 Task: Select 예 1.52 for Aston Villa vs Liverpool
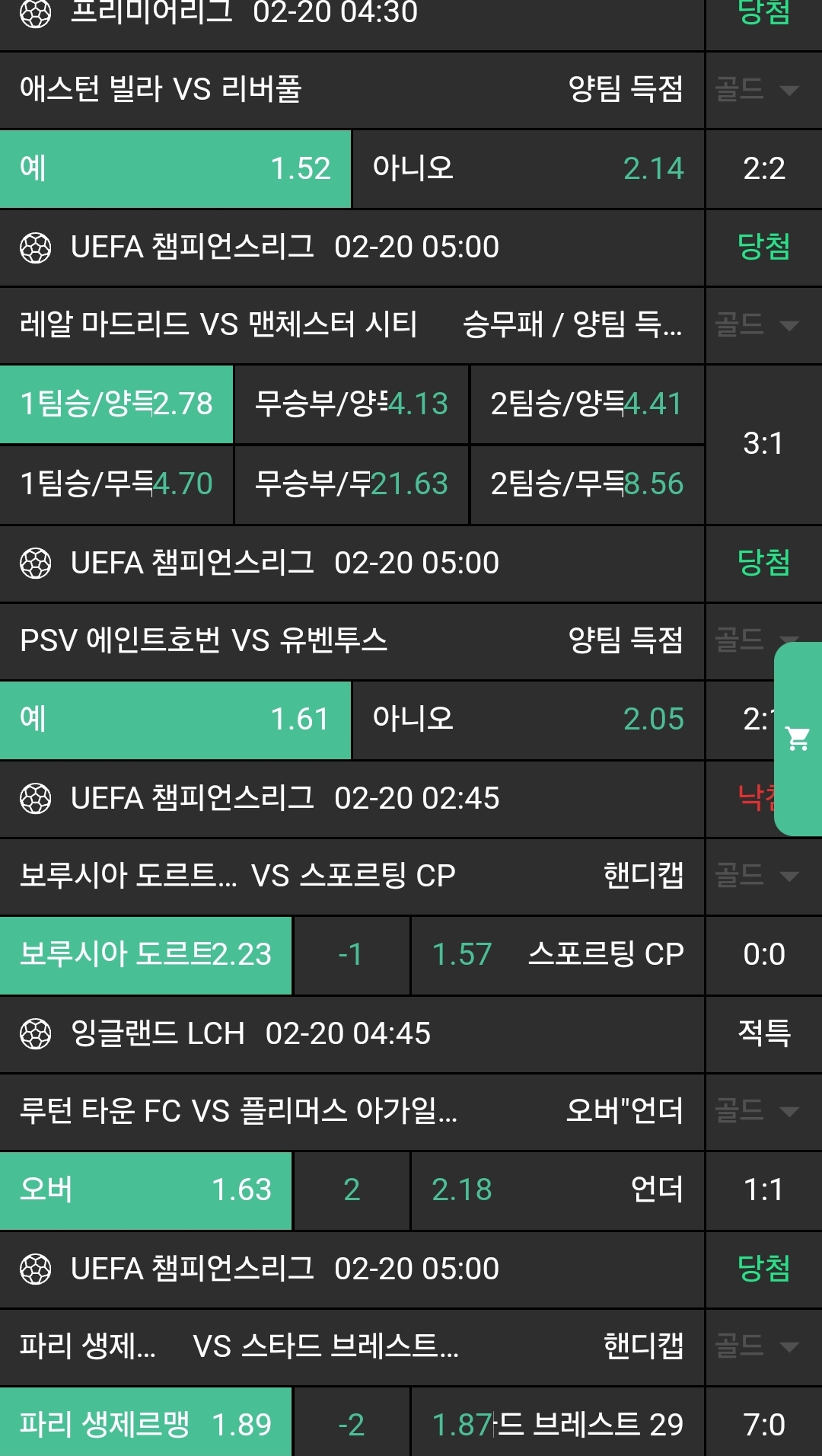click(x=175, y=169)
